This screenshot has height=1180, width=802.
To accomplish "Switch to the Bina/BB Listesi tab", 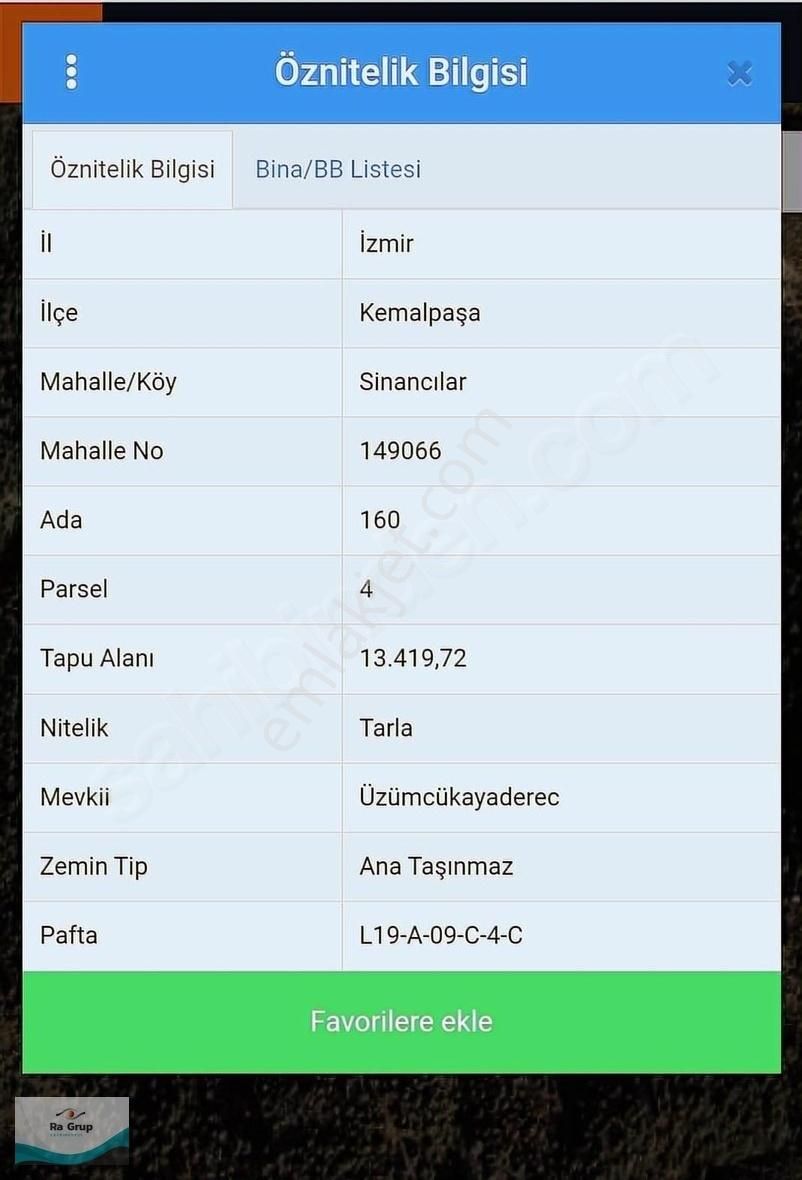I will (x=338, y=169).
